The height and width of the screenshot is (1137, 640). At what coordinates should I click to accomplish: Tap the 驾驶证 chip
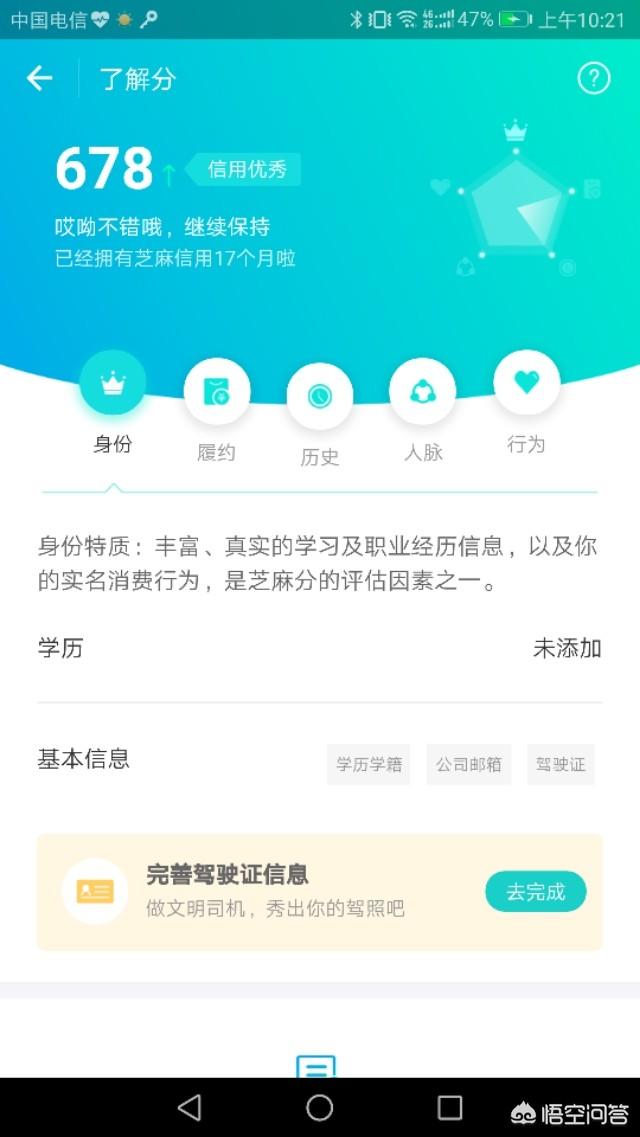click(x=560, y=764)
